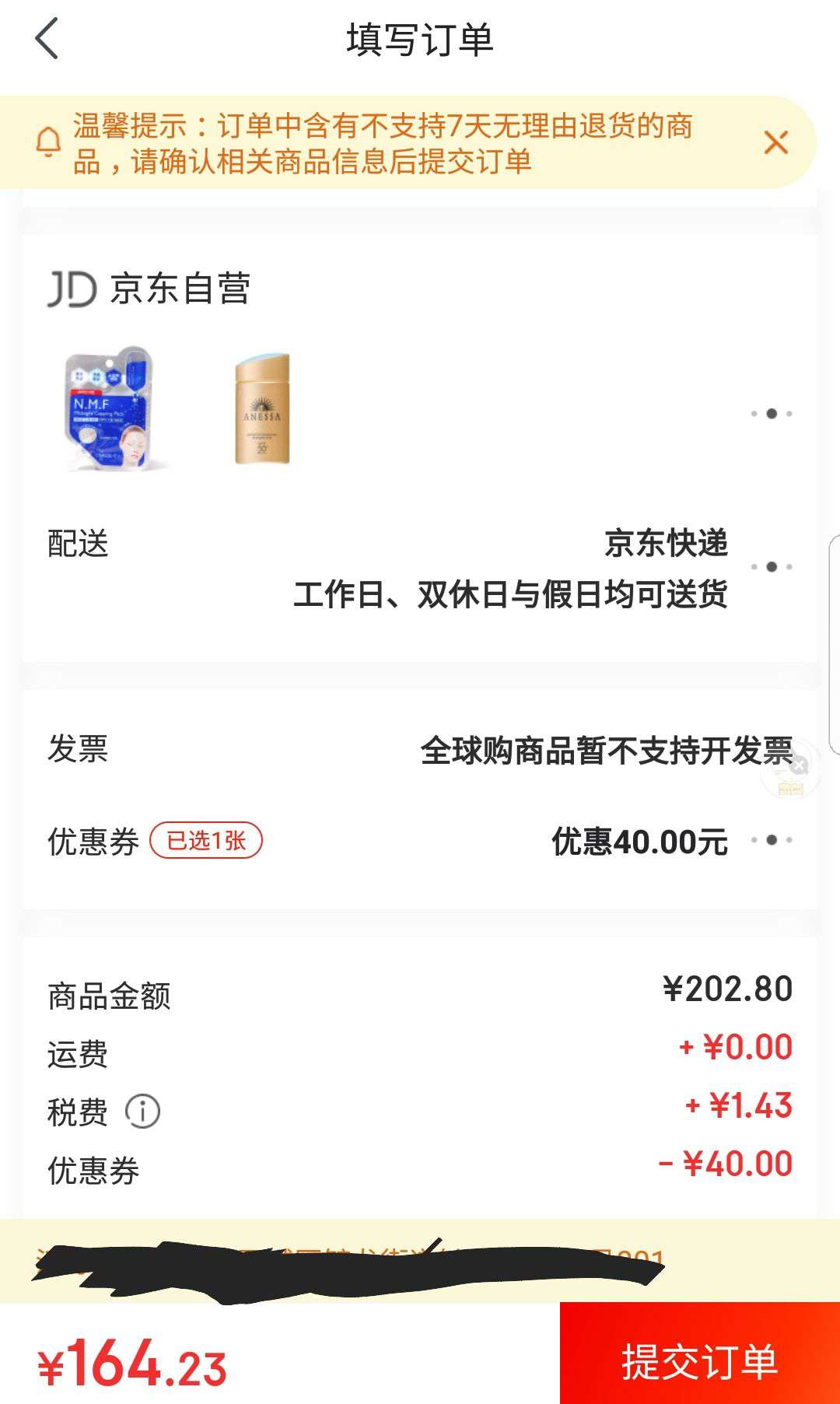
Task: Click the total amount ¥164.23
Action: click(124, 1353)
